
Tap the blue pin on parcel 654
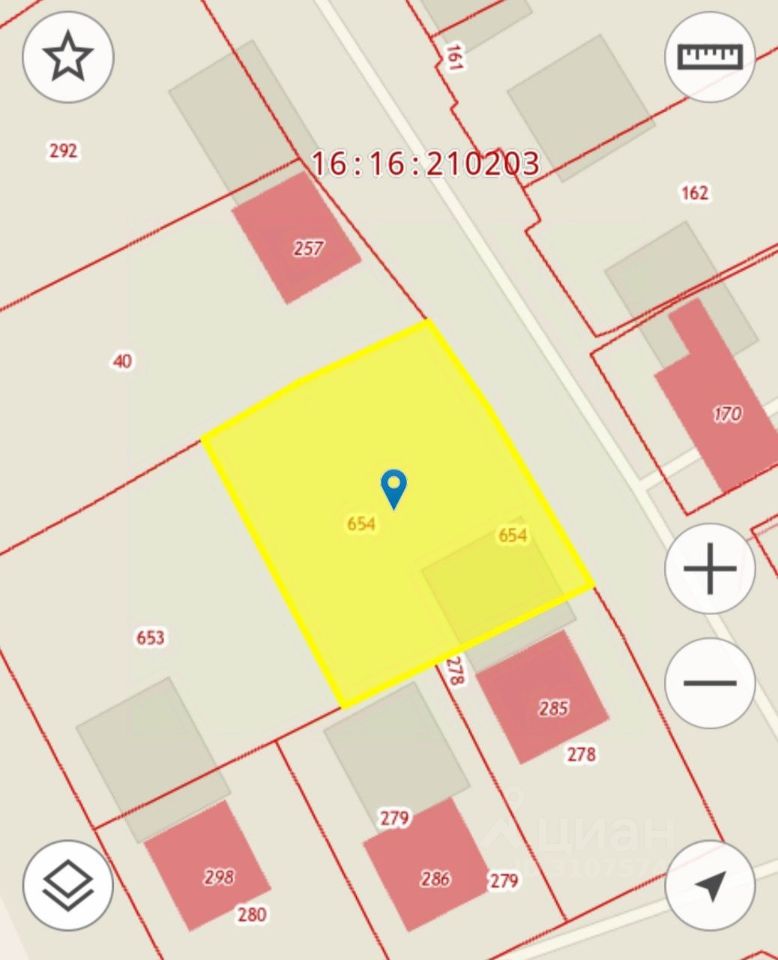click(395, 488)
